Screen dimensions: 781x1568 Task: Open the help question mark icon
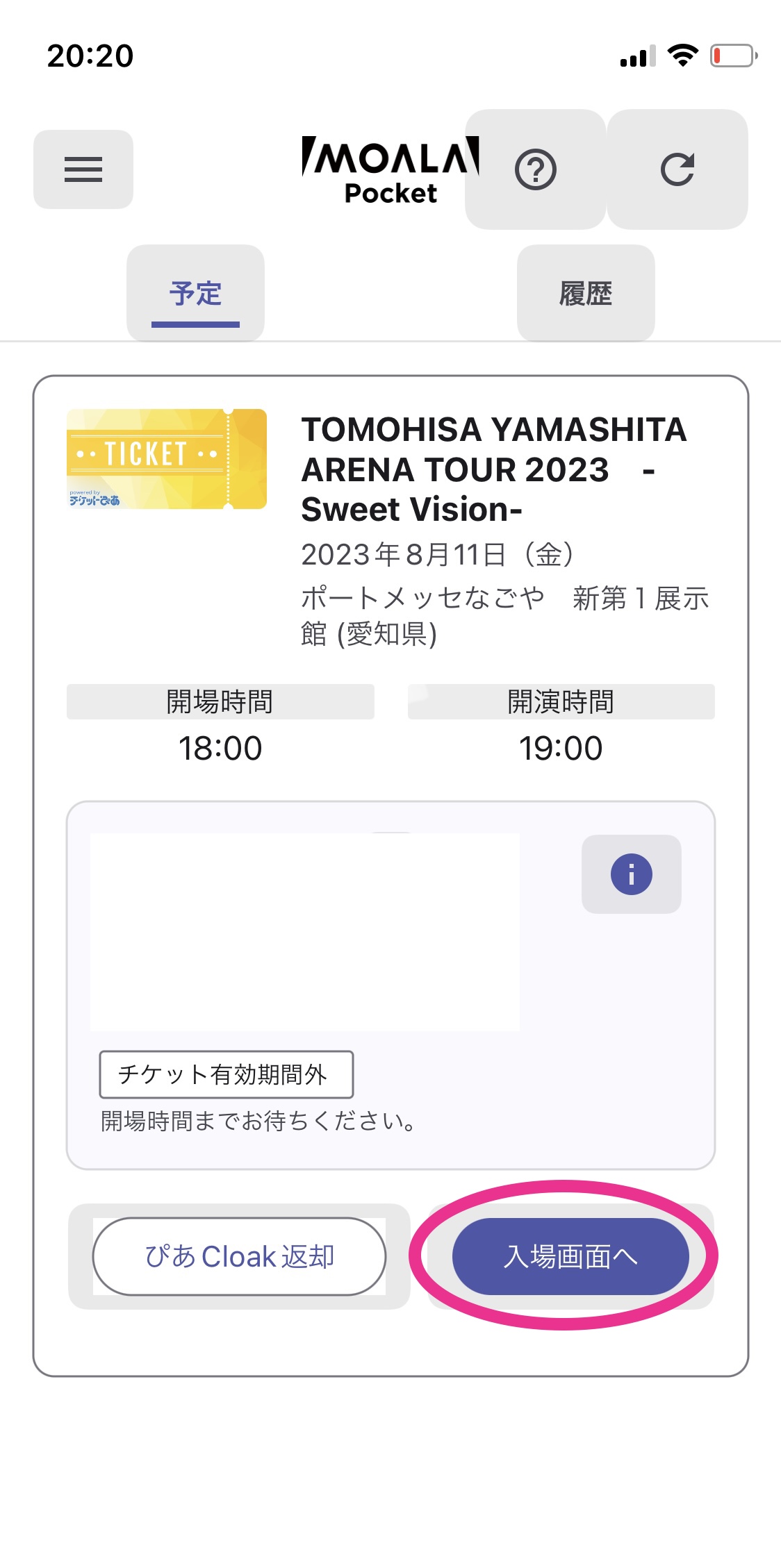pos(536,169)
